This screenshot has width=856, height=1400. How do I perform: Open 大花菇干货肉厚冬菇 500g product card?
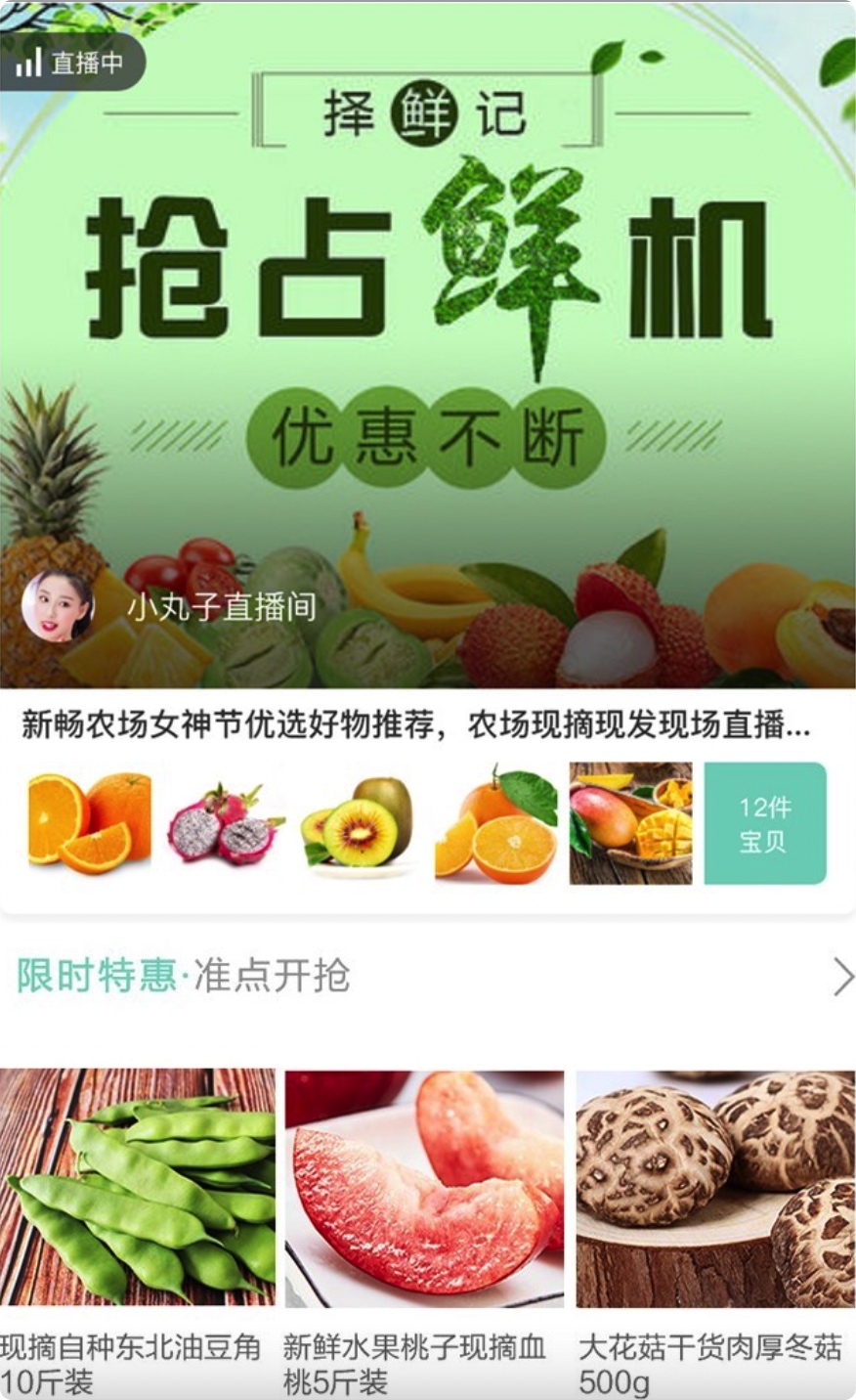pyautogui.click(x=715, y=1234)
